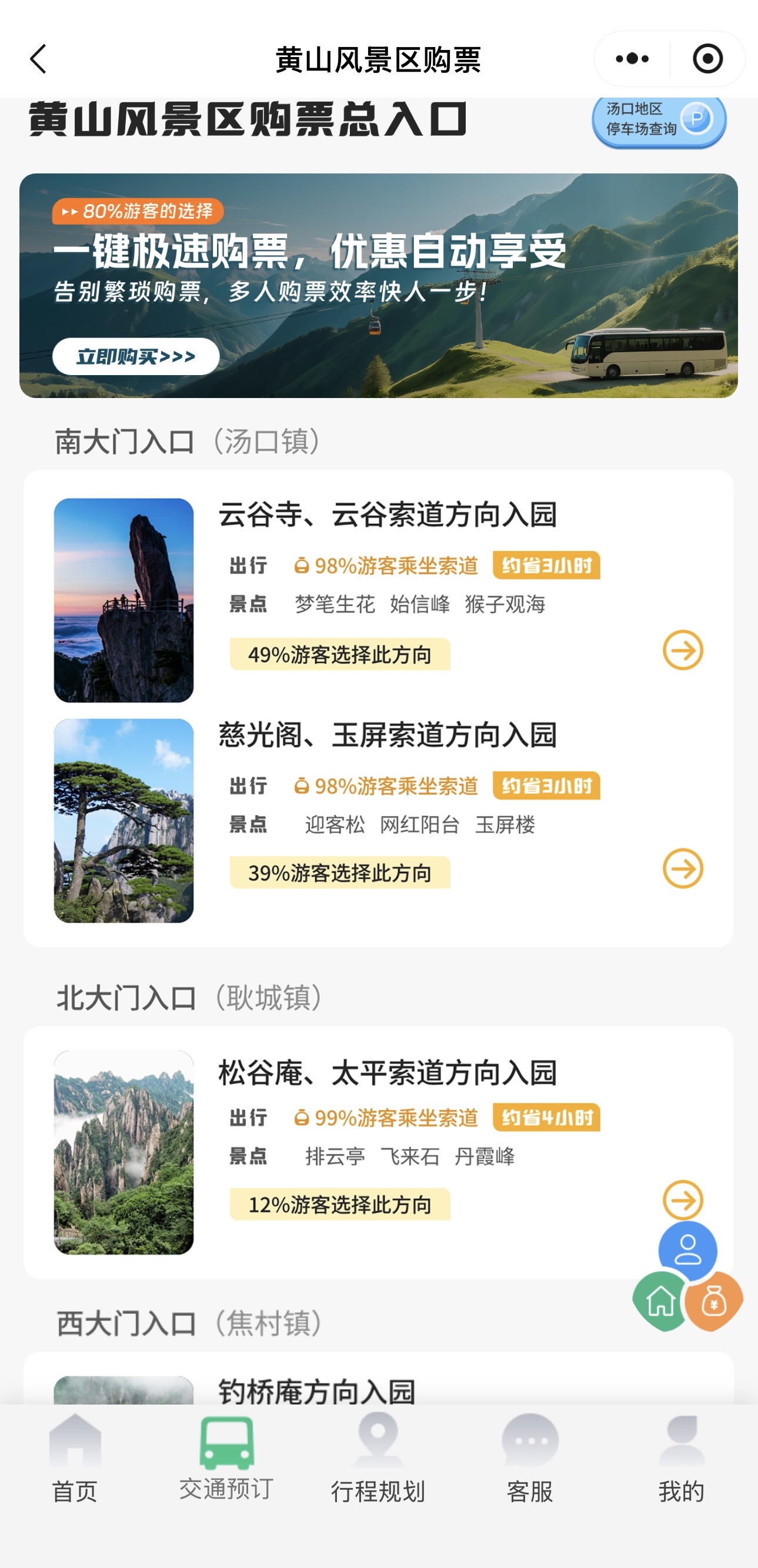Go back using the top-left arrow

tap(38, 59)
